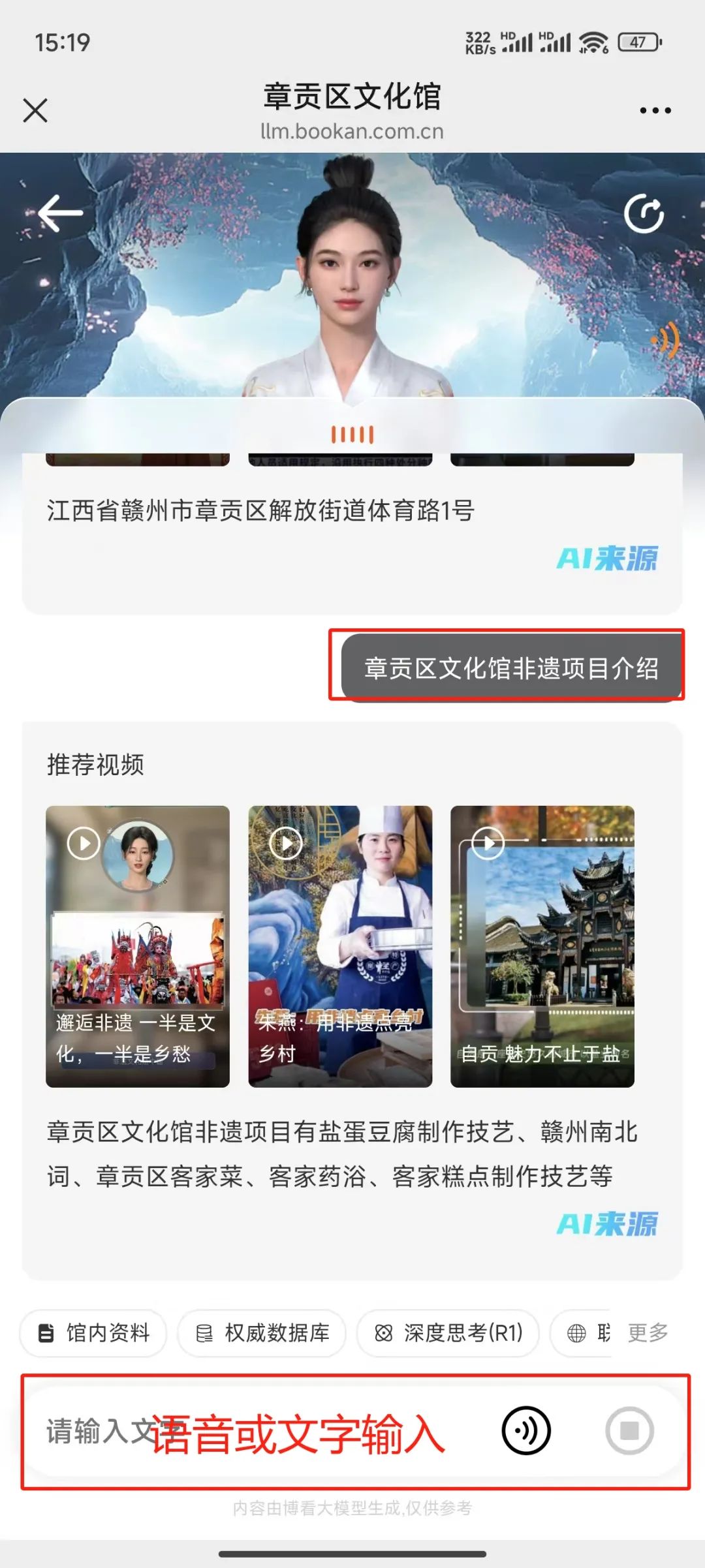705x1568 pixels.
Task: Play the video 邂逅非遗 一半是文化，一半是乡愁
Action: click(138, 945)
